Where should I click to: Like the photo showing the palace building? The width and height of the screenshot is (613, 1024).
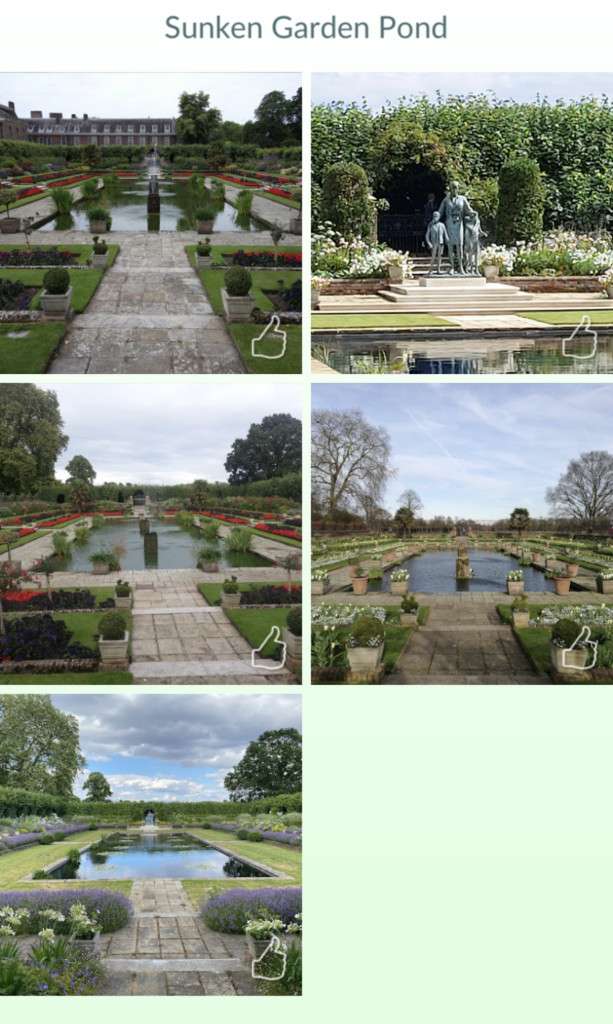tap(268, 339)
